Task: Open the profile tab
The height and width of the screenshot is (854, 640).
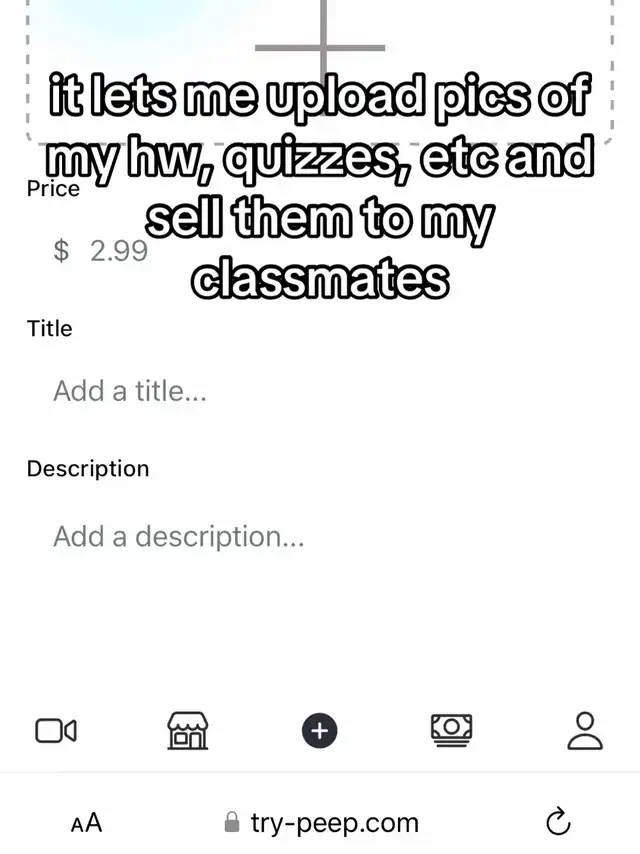Action: coord(585,731)
